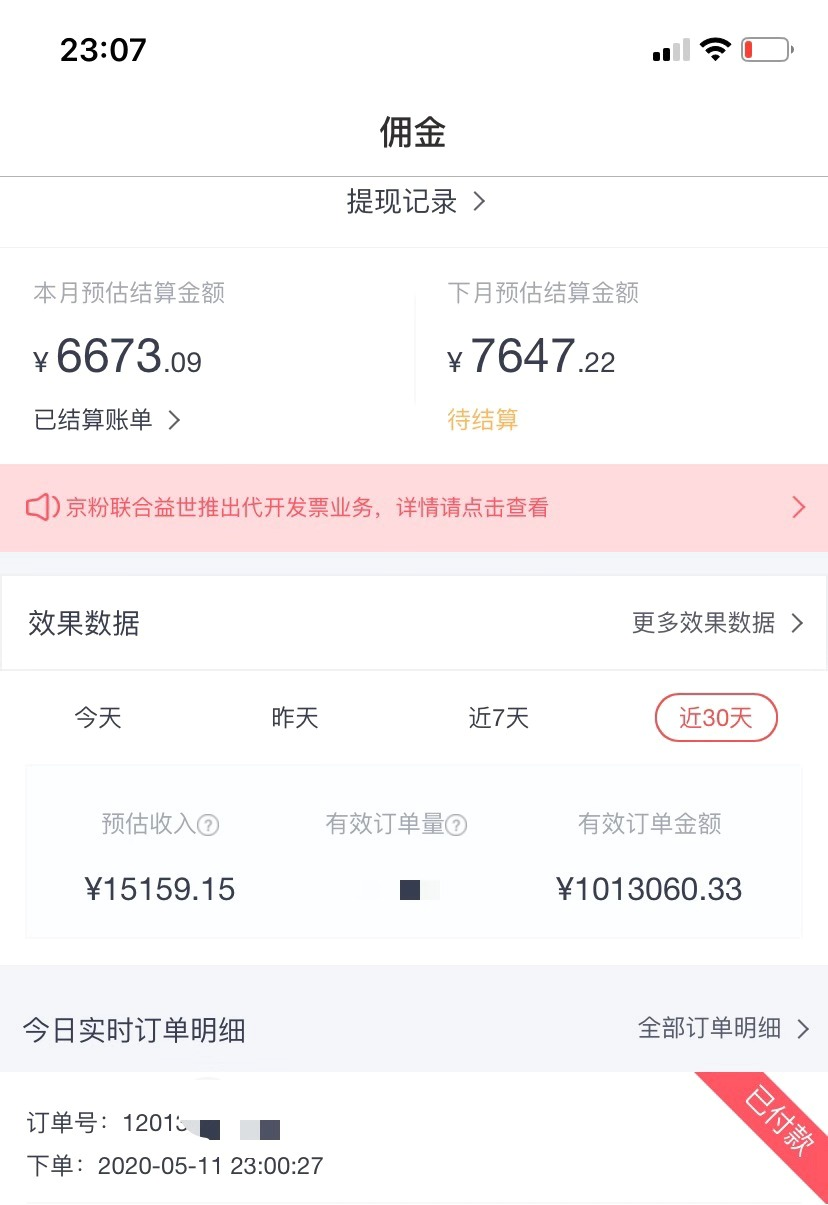Screen dimensions: 828x1205
Task: Show help for 预估收入
Action: [208, 825]
